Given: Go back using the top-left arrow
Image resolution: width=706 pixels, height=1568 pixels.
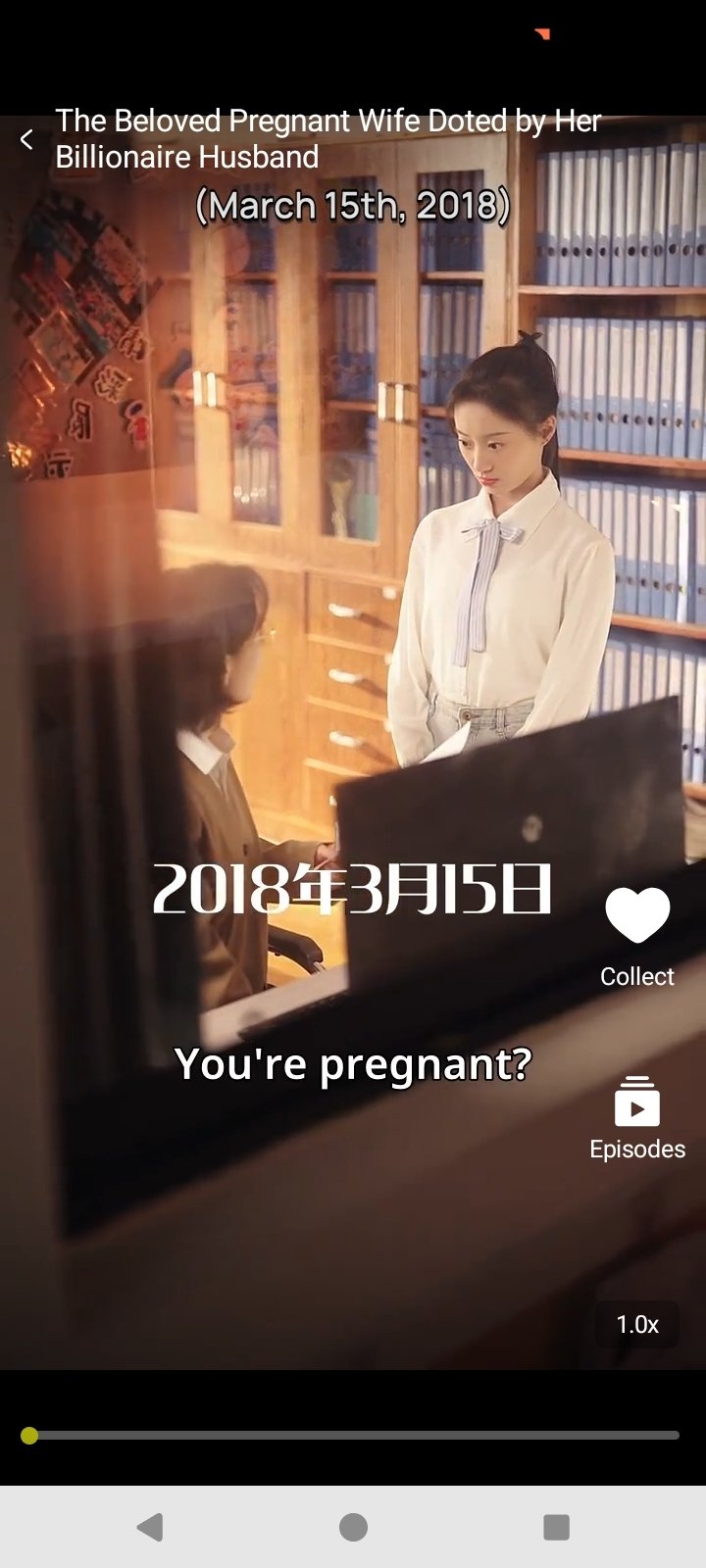Looking at the screenshot, I should point(26,140).
